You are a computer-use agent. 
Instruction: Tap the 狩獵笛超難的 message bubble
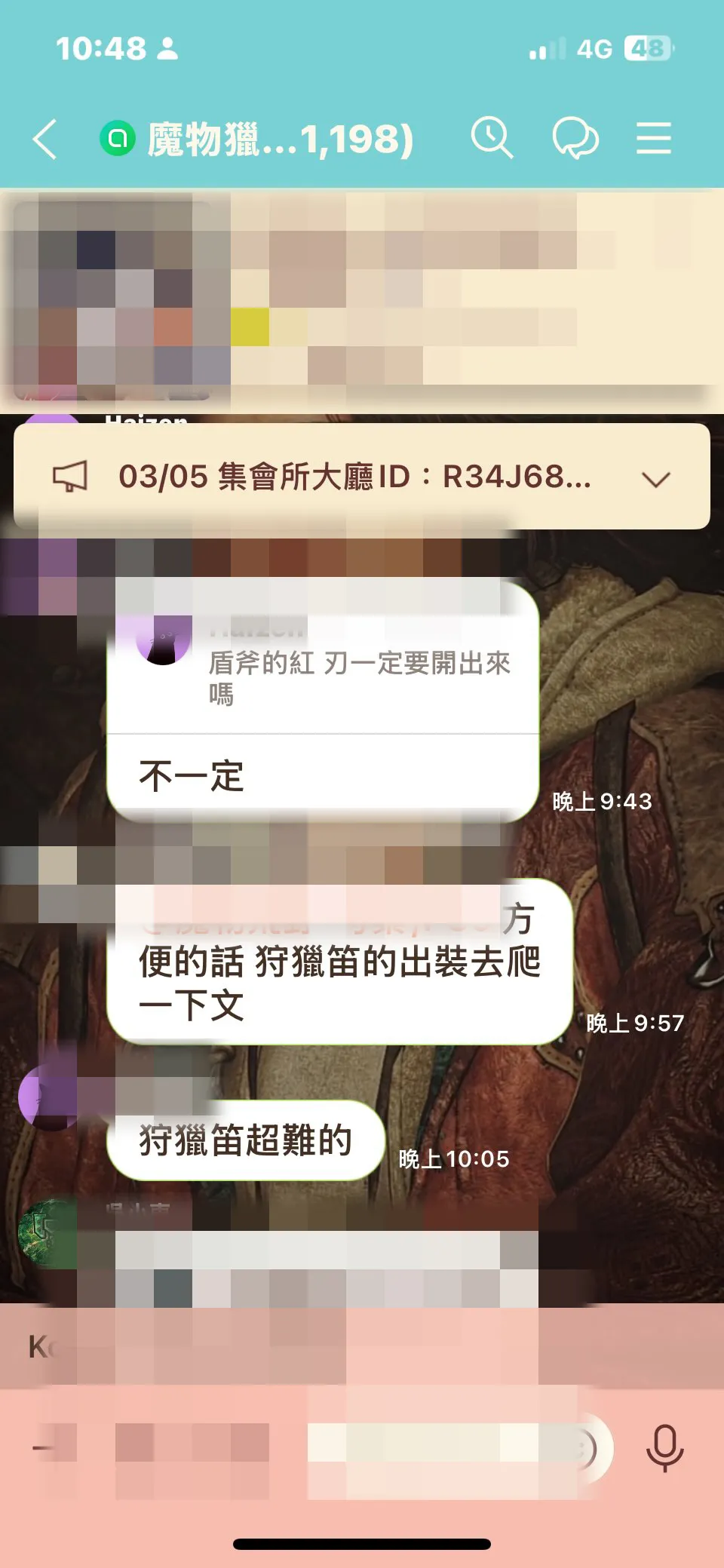pos(245,1142)
